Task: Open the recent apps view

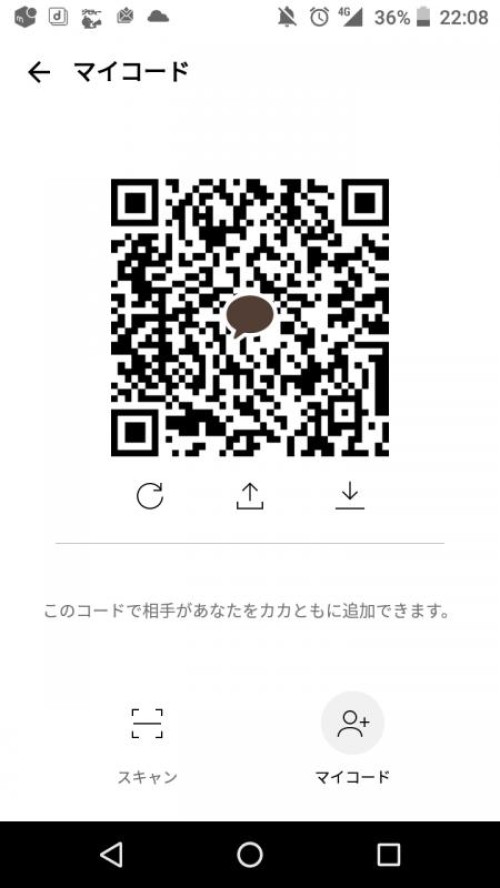Action: pyautogui.click(x=388, y=854)
